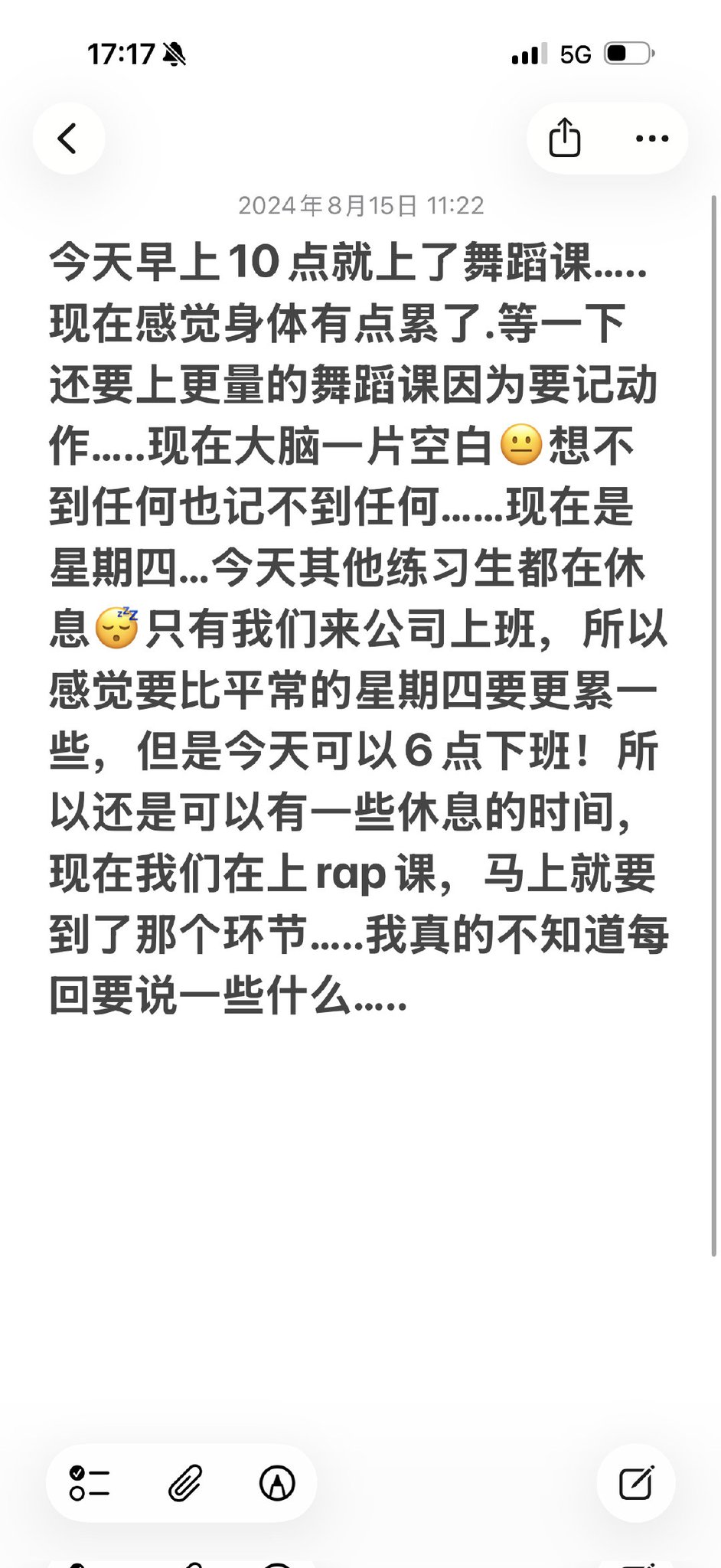Share this note
Viewport: 721px width, 1568px height.
coord(565,139)
